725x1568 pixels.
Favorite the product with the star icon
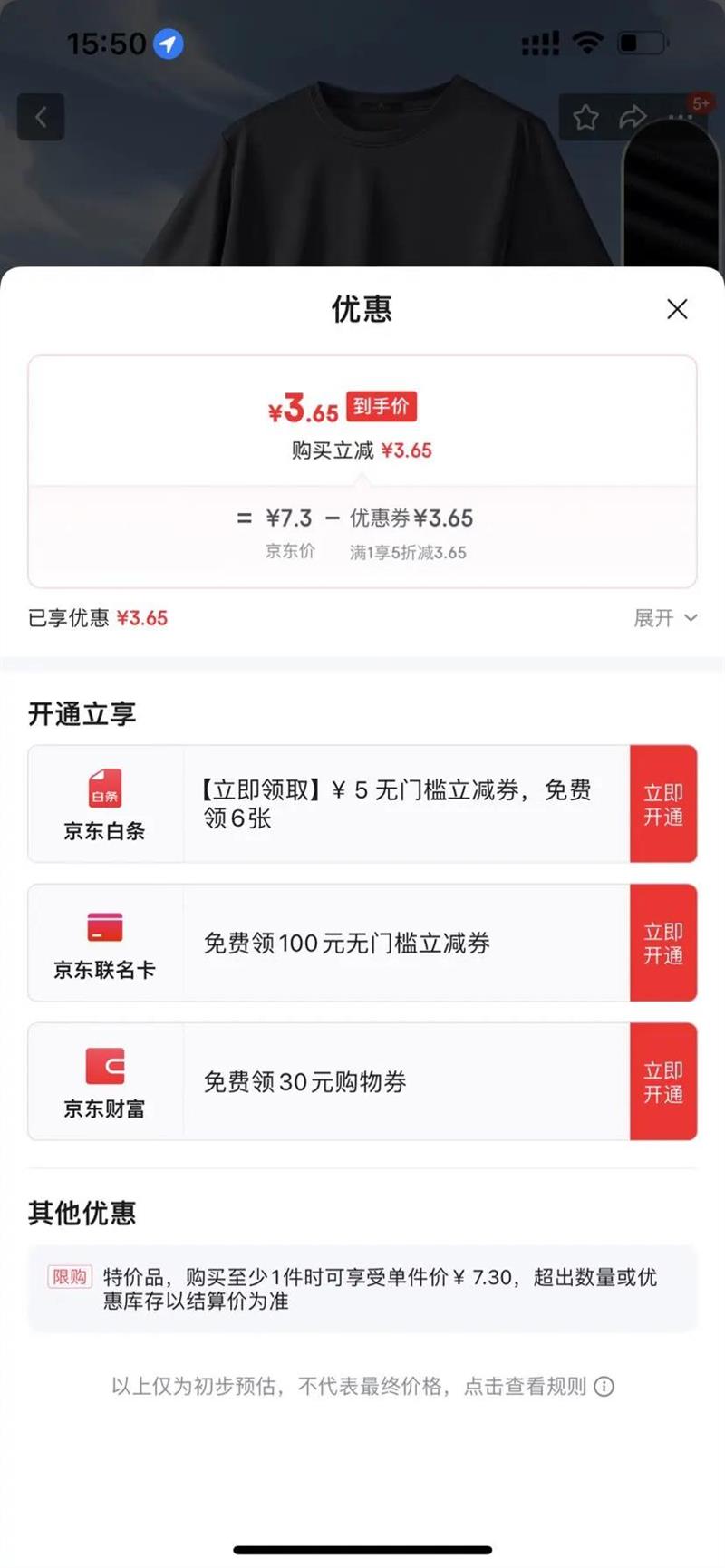(x=585, y=117)
